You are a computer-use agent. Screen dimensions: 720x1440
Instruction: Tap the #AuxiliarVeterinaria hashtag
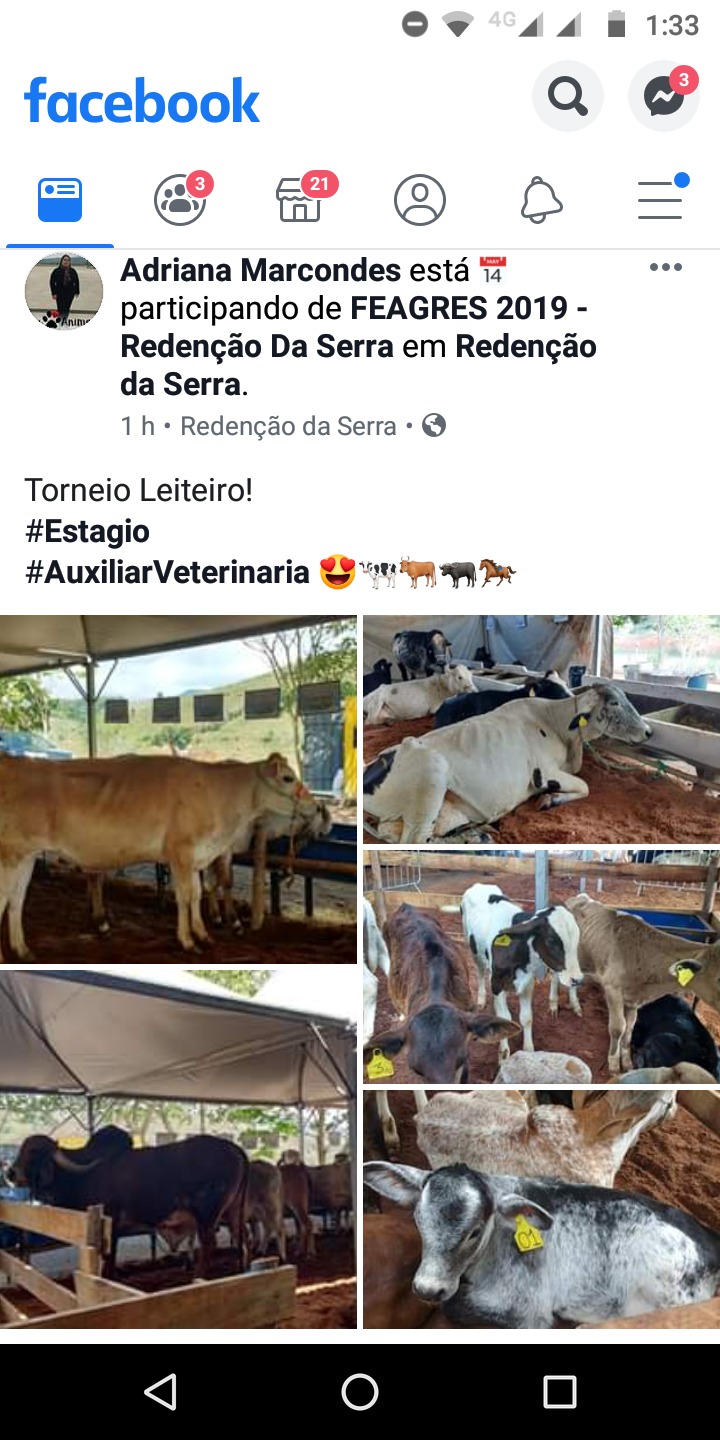click(x=167, y=572)
